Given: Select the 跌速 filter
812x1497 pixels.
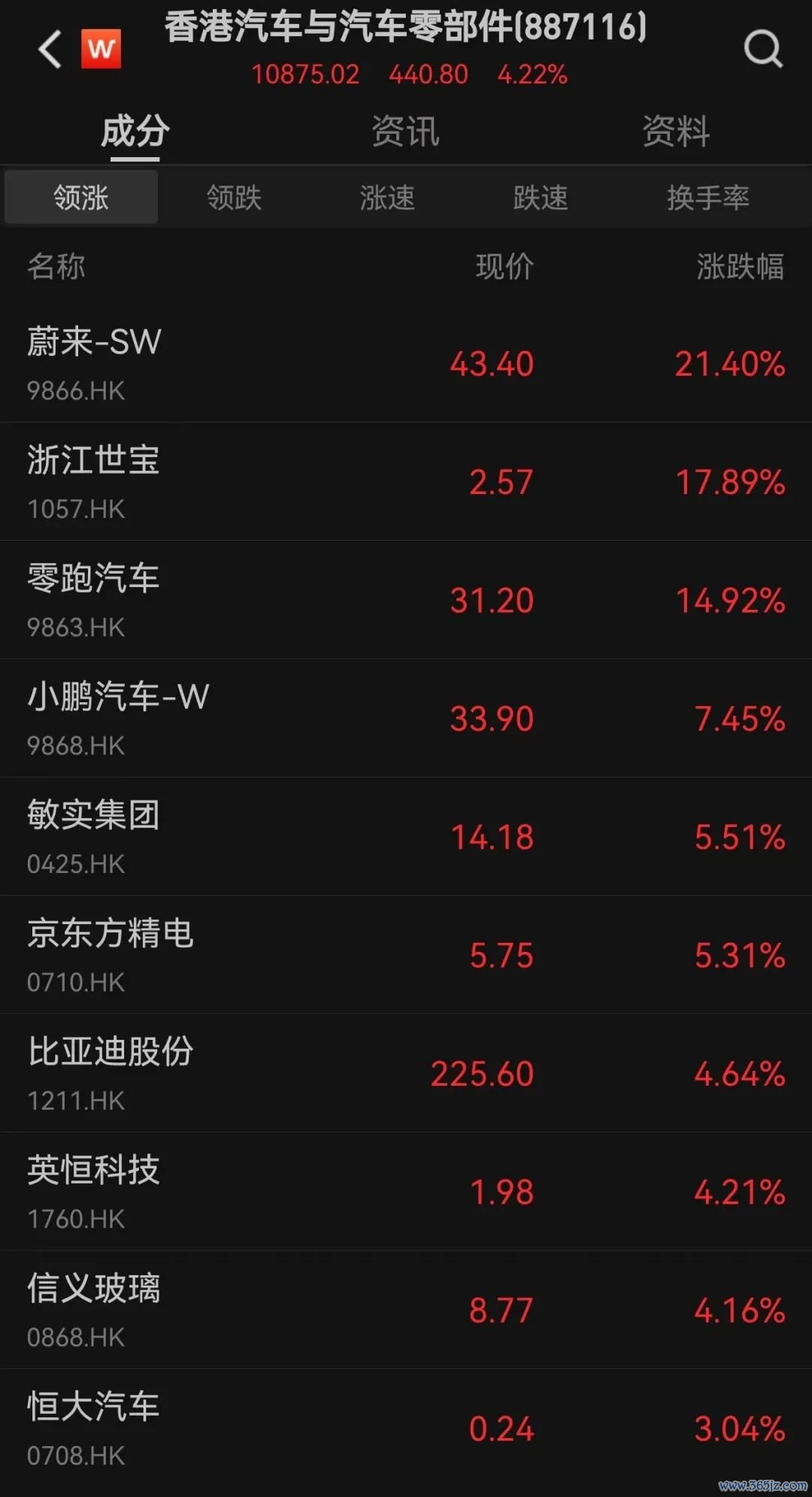Looking at the screenshot, I should (541, 198).
